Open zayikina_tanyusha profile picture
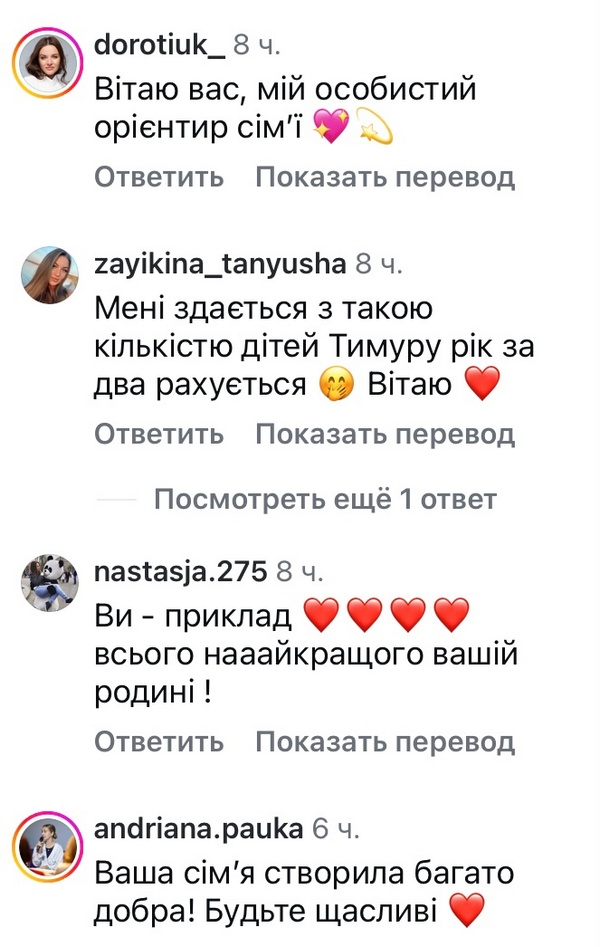 pyautogui.click(x=49, y=275)
